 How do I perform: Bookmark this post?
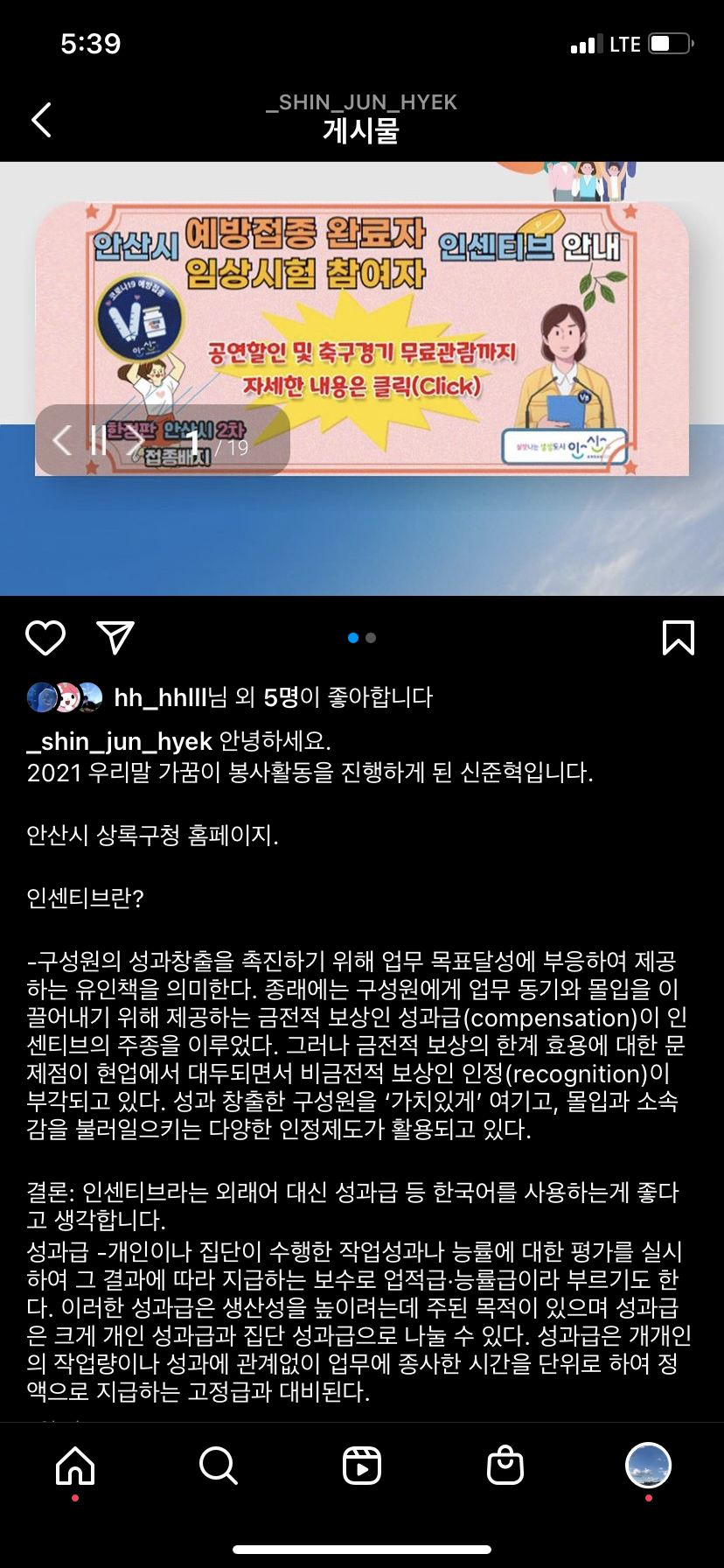coord(679,638)
